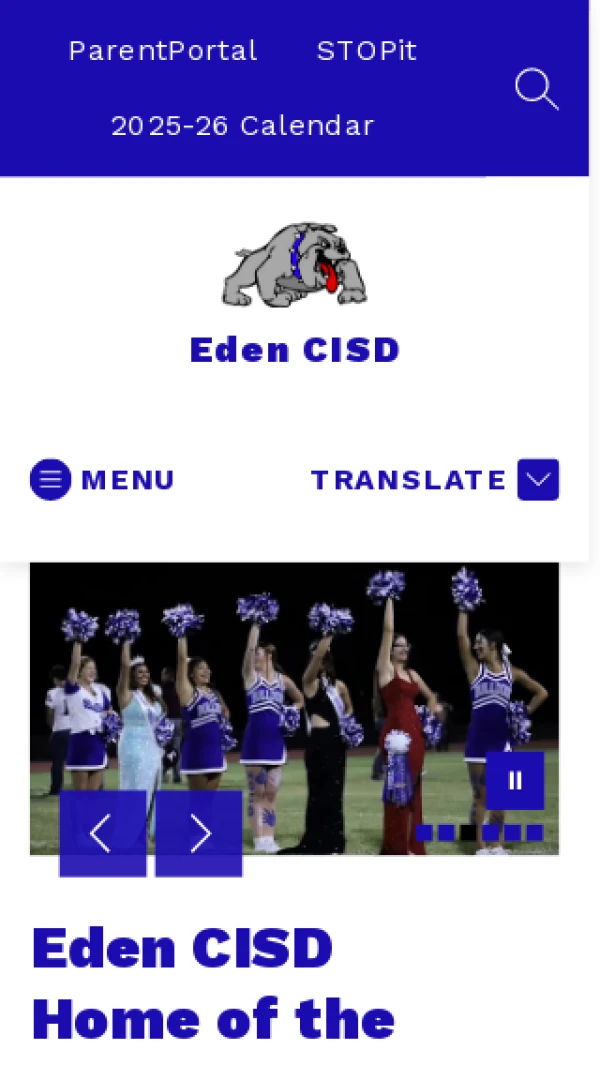Image resolution: width=600 pixels, height=1065 pixels.
Task: View the 2025-26 Calendar
Action: [242, 126]
